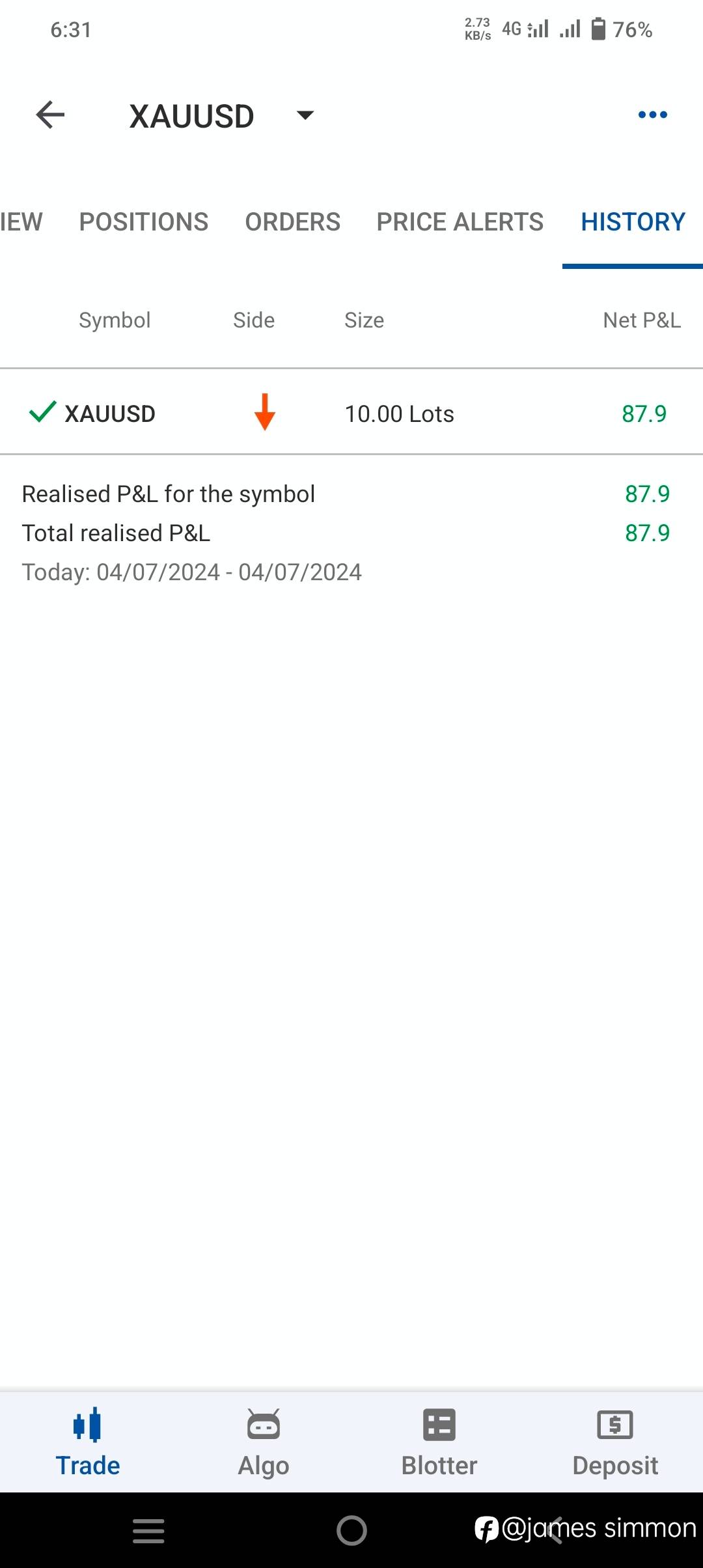703x1568 pixels.
Task: Switch to the Positions tab
Action: [143, 222]
